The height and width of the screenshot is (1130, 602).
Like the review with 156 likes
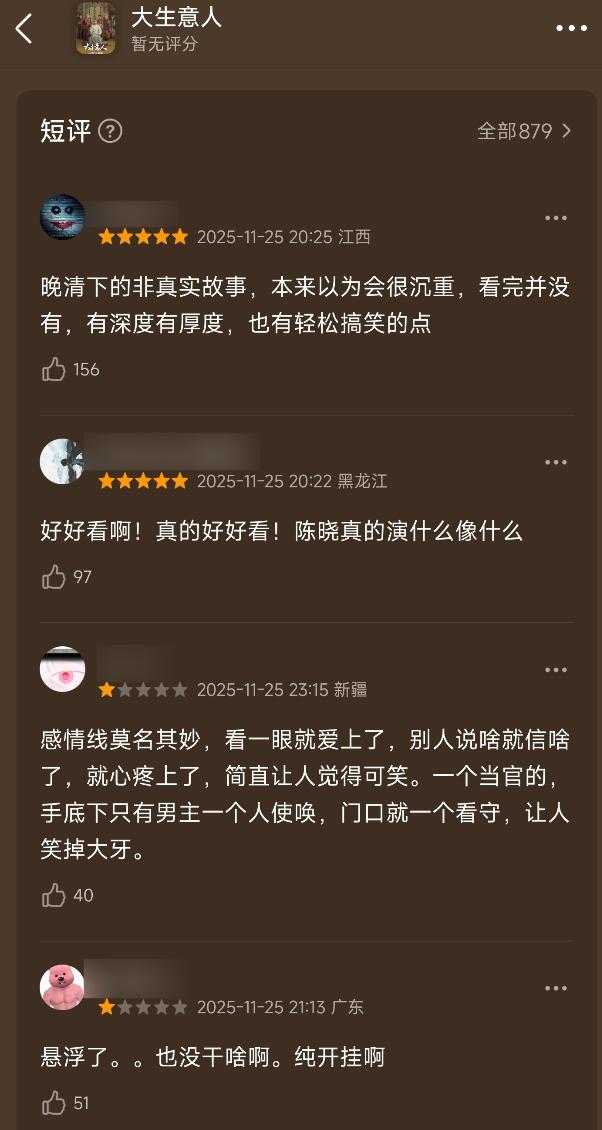click(x=54, y=369)
